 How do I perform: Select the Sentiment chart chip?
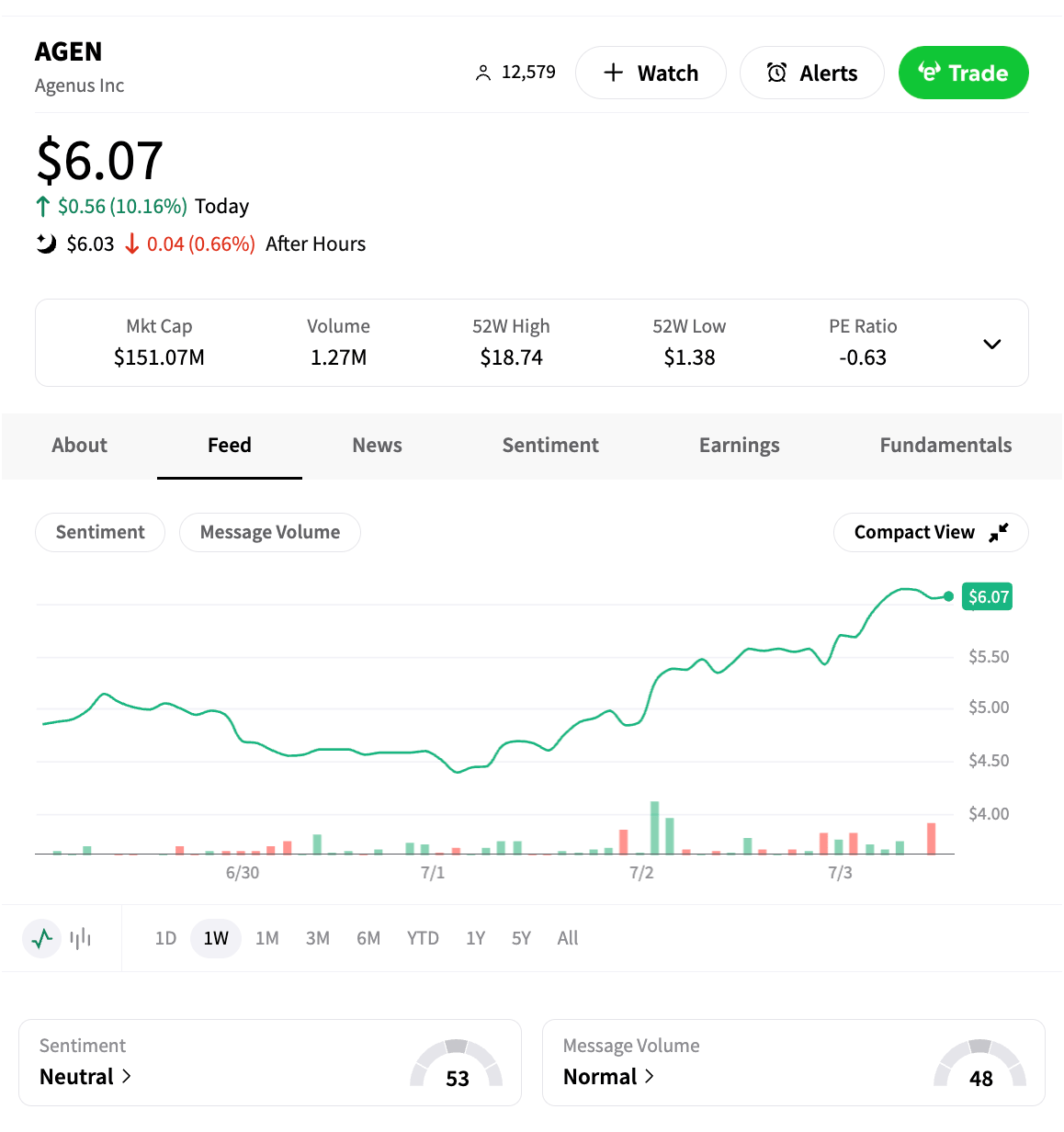[x=100, y=532]
